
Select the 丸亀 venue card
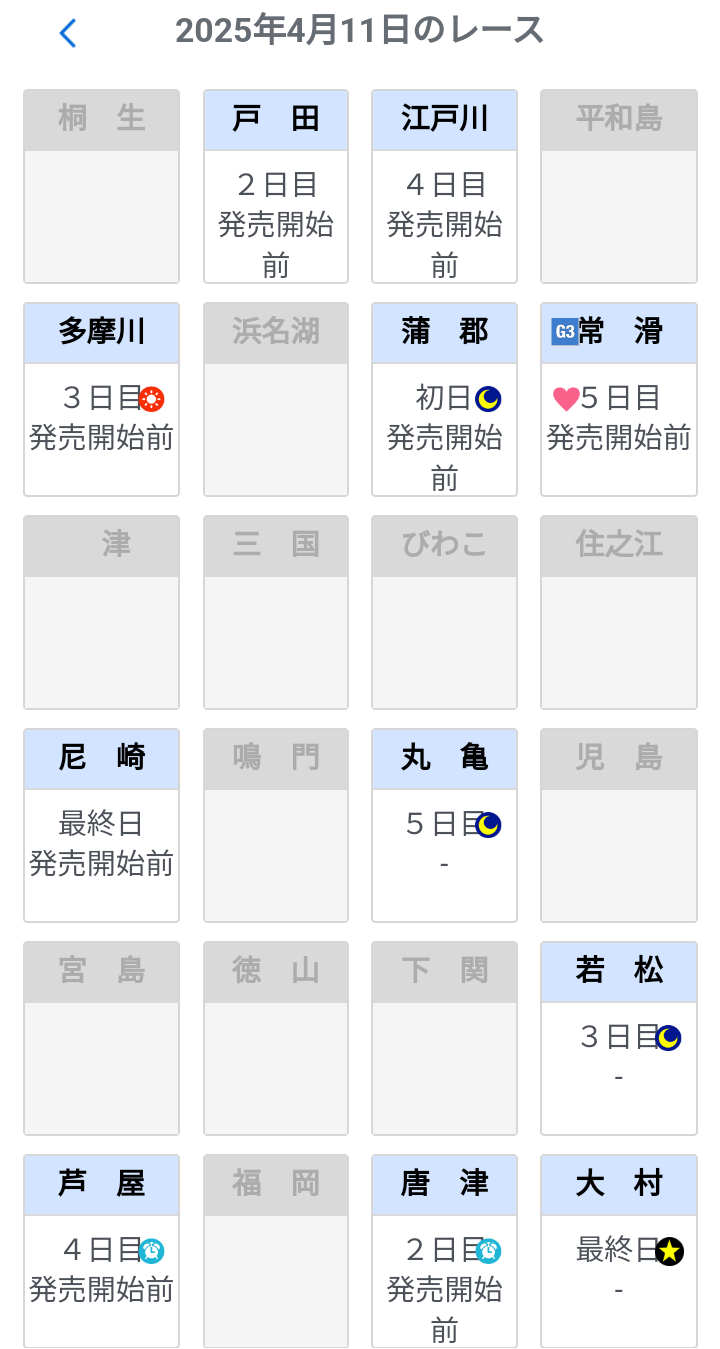coord(444,825)
